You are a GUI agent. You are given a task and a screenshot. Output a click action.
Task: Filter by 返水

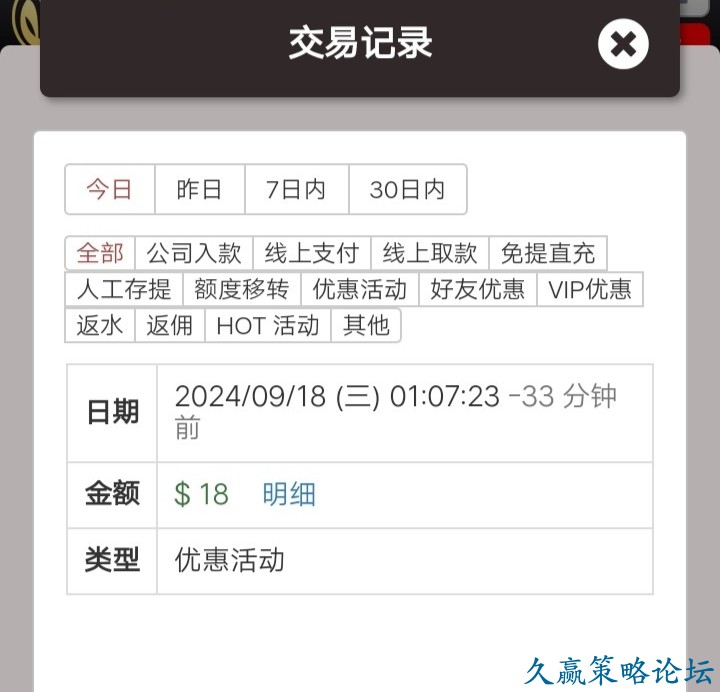[x=100, y=325]
